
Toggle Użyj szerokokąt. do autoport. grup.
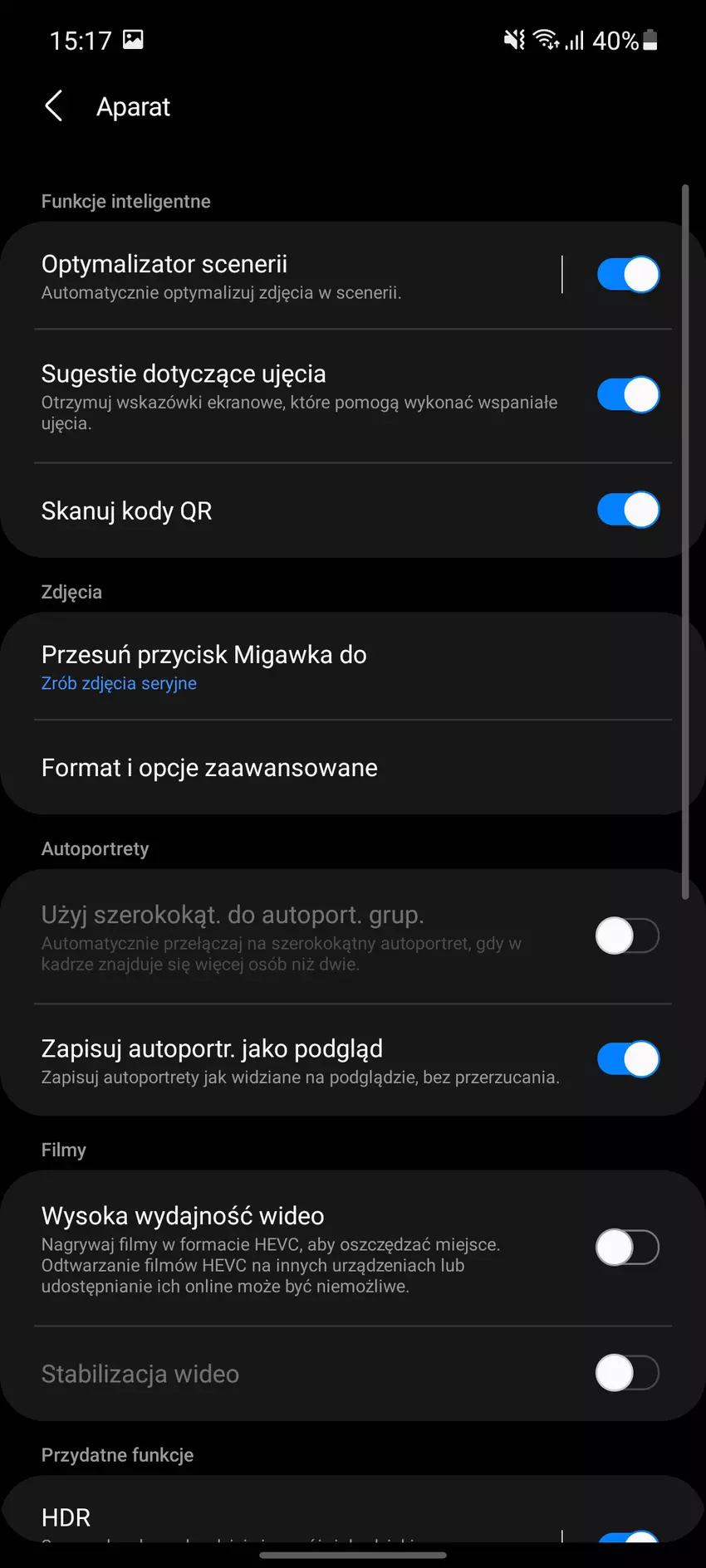pos(628,936)
